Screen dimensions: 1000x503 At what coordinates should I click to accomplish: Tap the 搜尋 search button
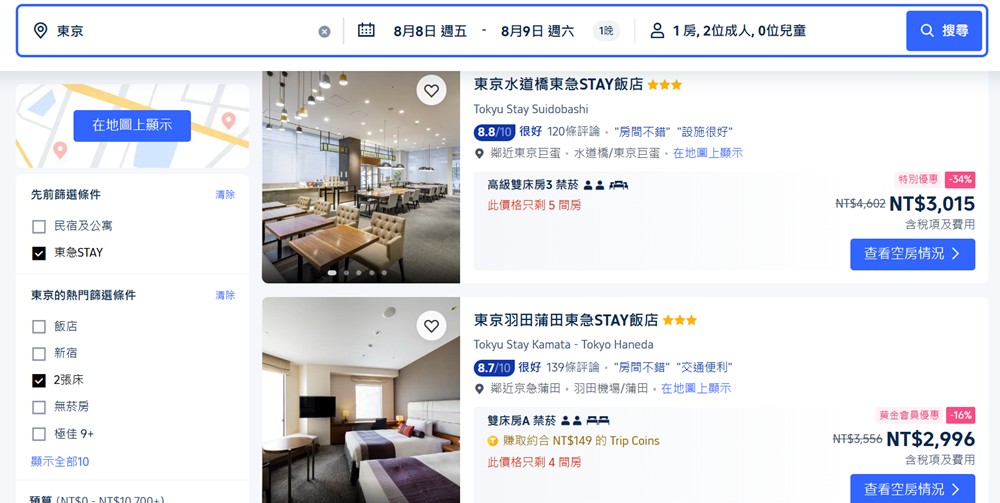(x=944, y=31)
